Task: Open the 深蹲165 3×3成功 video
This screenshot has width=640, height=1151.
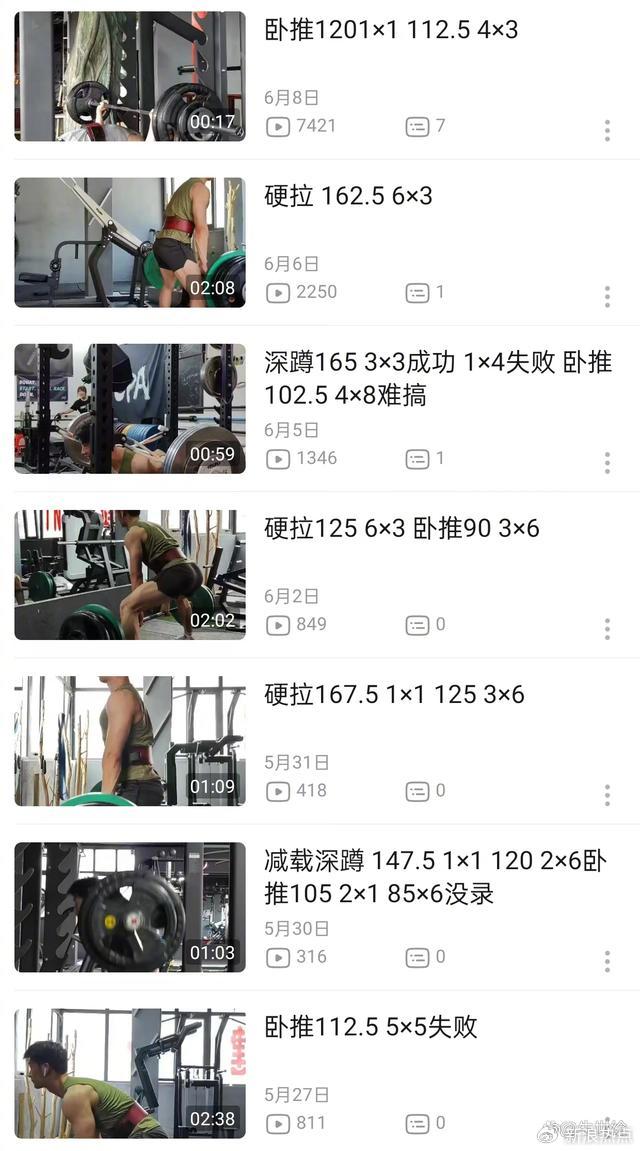Action: click(x=130, y=408)
